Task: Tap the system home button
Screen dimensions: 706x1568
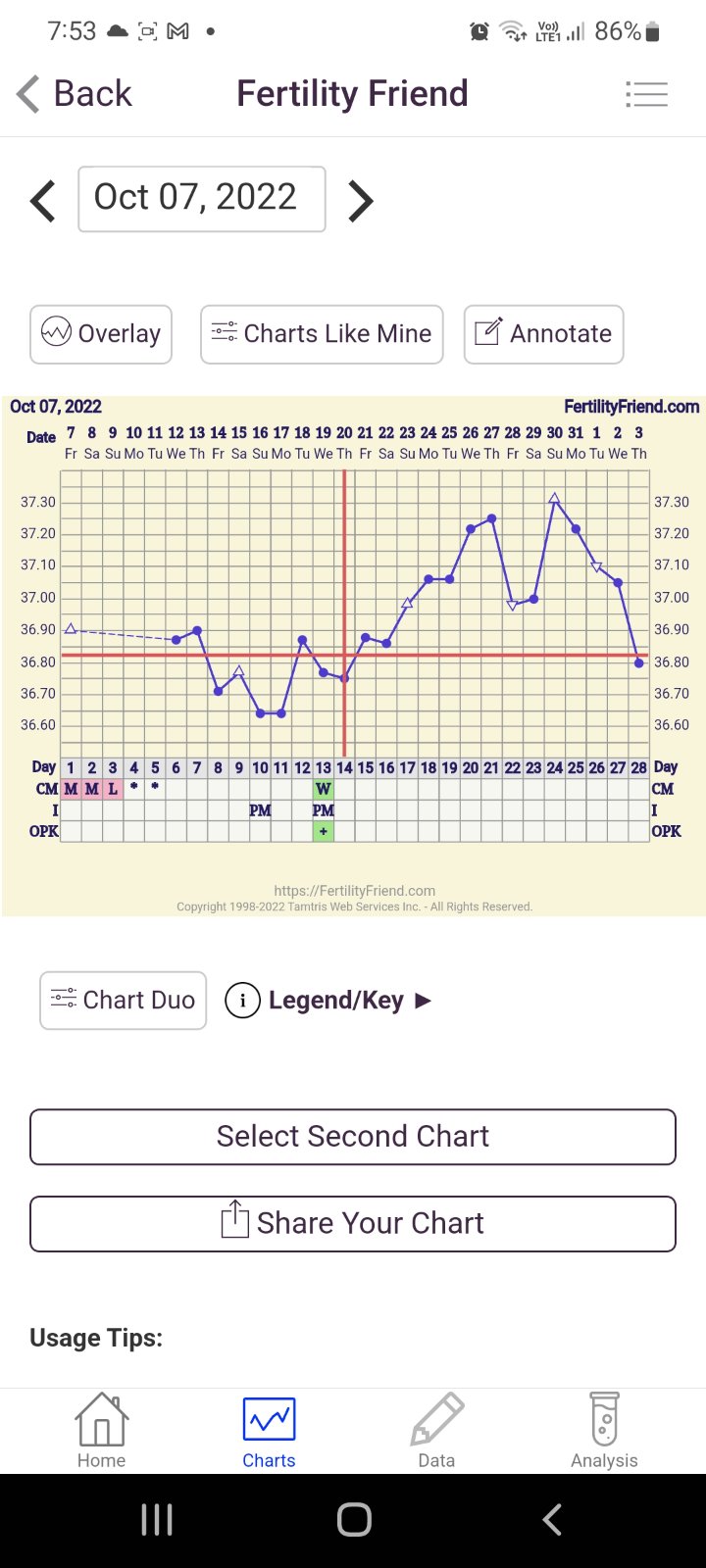Action: 354,1520
